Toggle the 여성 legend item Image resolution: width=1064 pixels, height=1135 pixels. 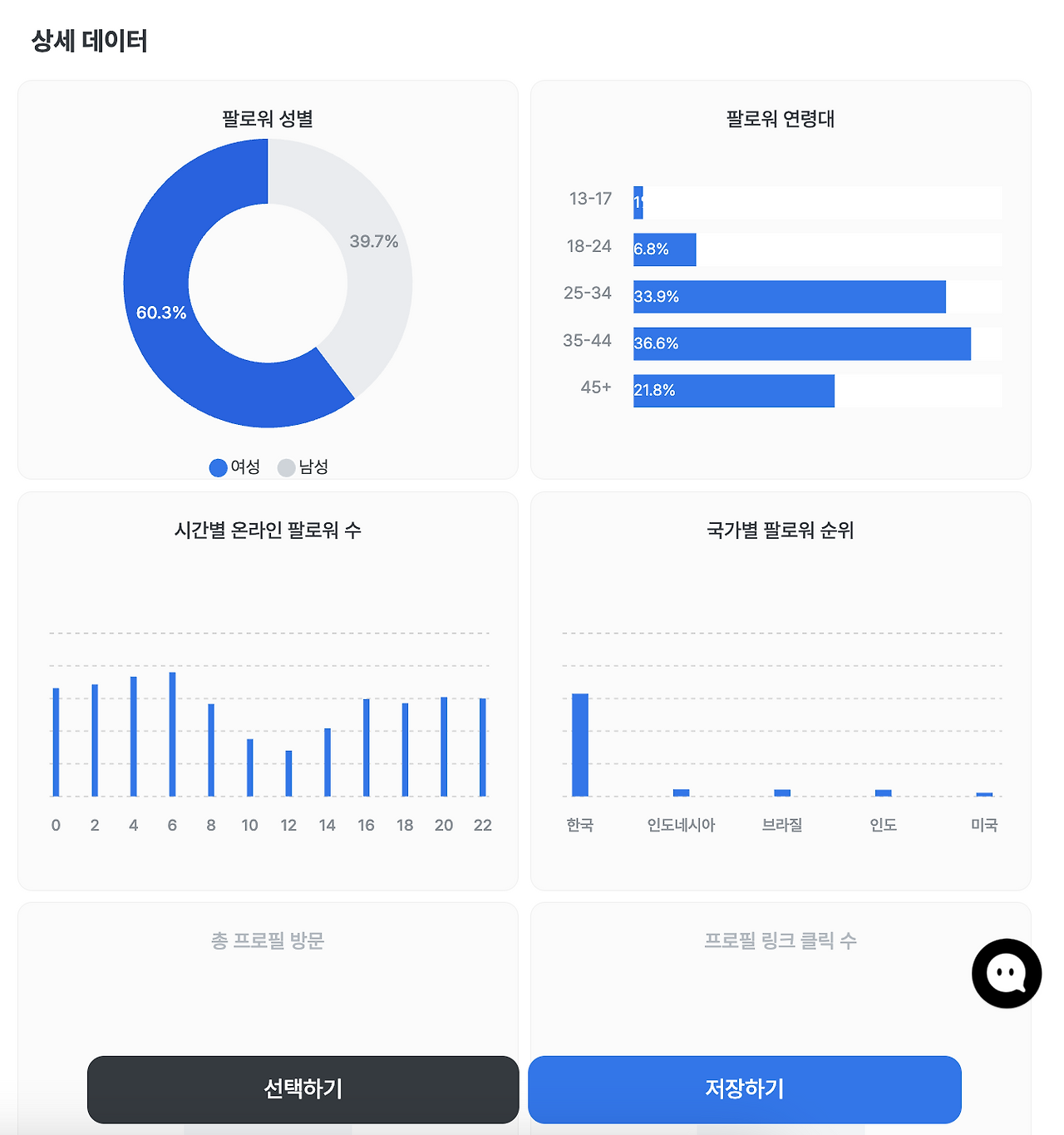tap(235, 467)
